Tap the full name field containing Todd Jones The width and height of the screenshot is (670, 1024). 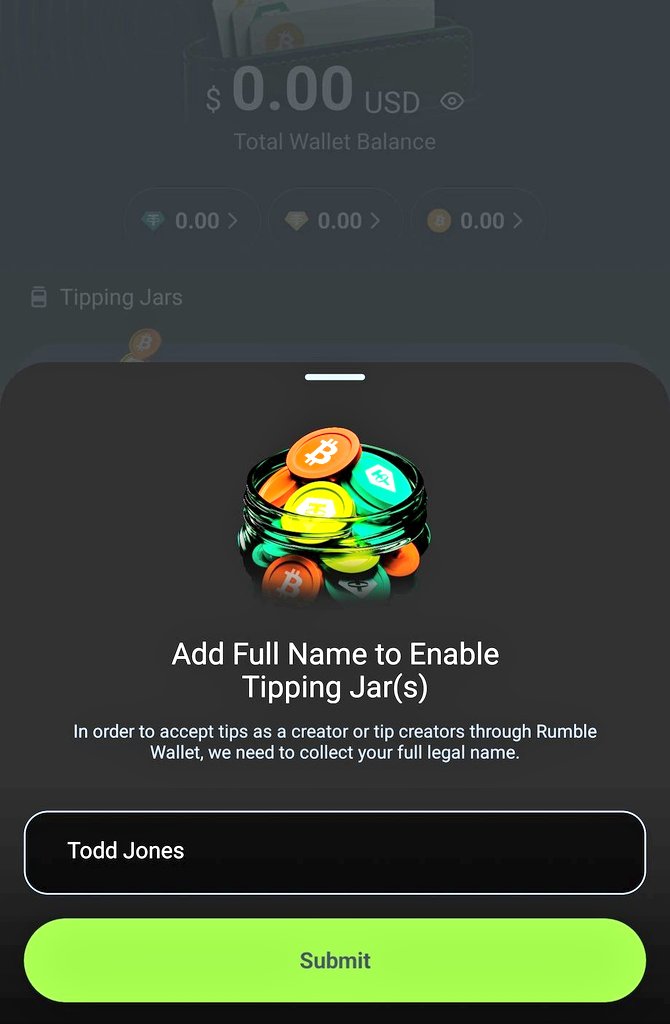[x=335, y=852]
